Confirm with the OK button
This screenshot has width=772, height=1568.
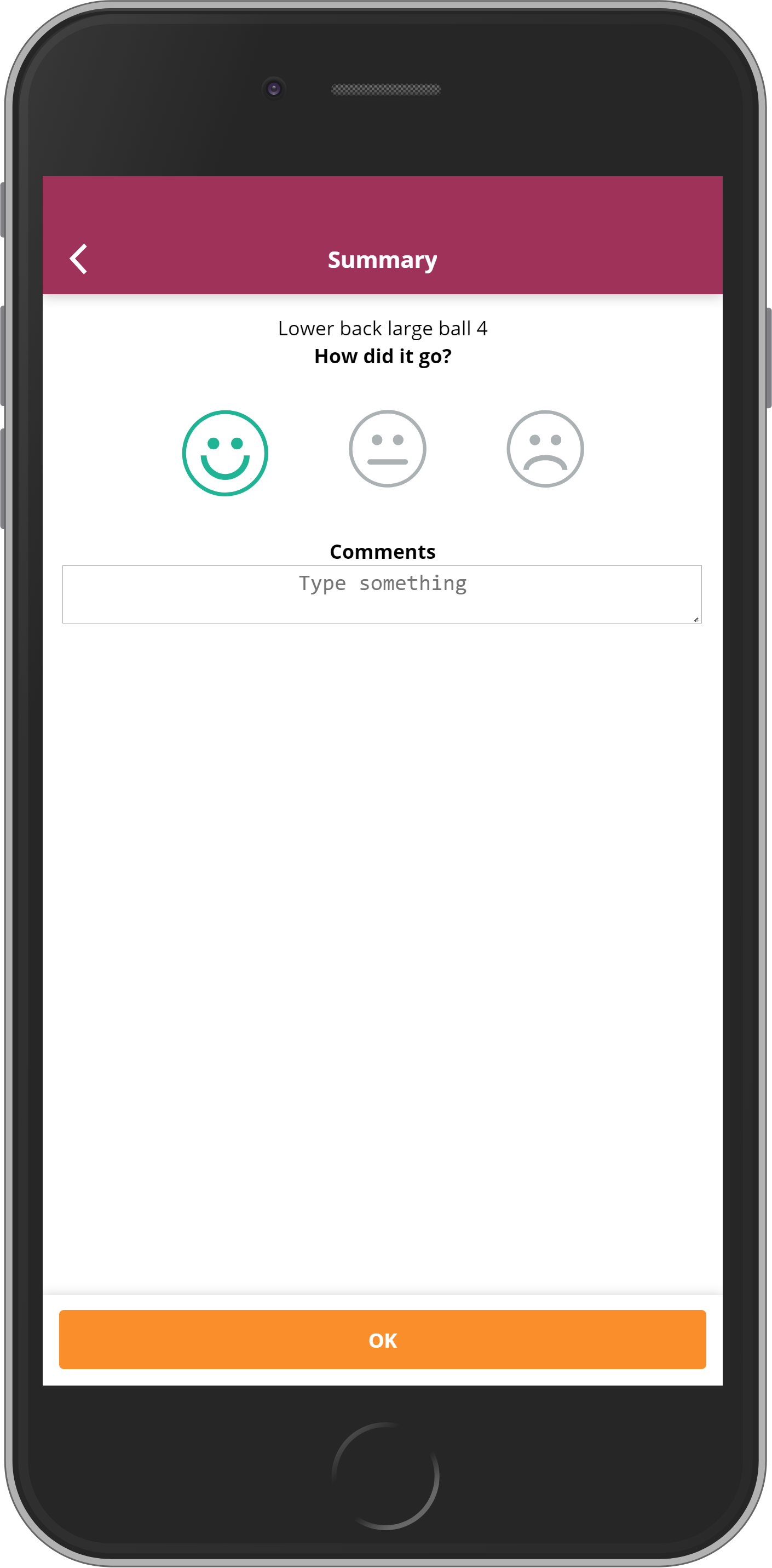click(x=383, y=1339)
